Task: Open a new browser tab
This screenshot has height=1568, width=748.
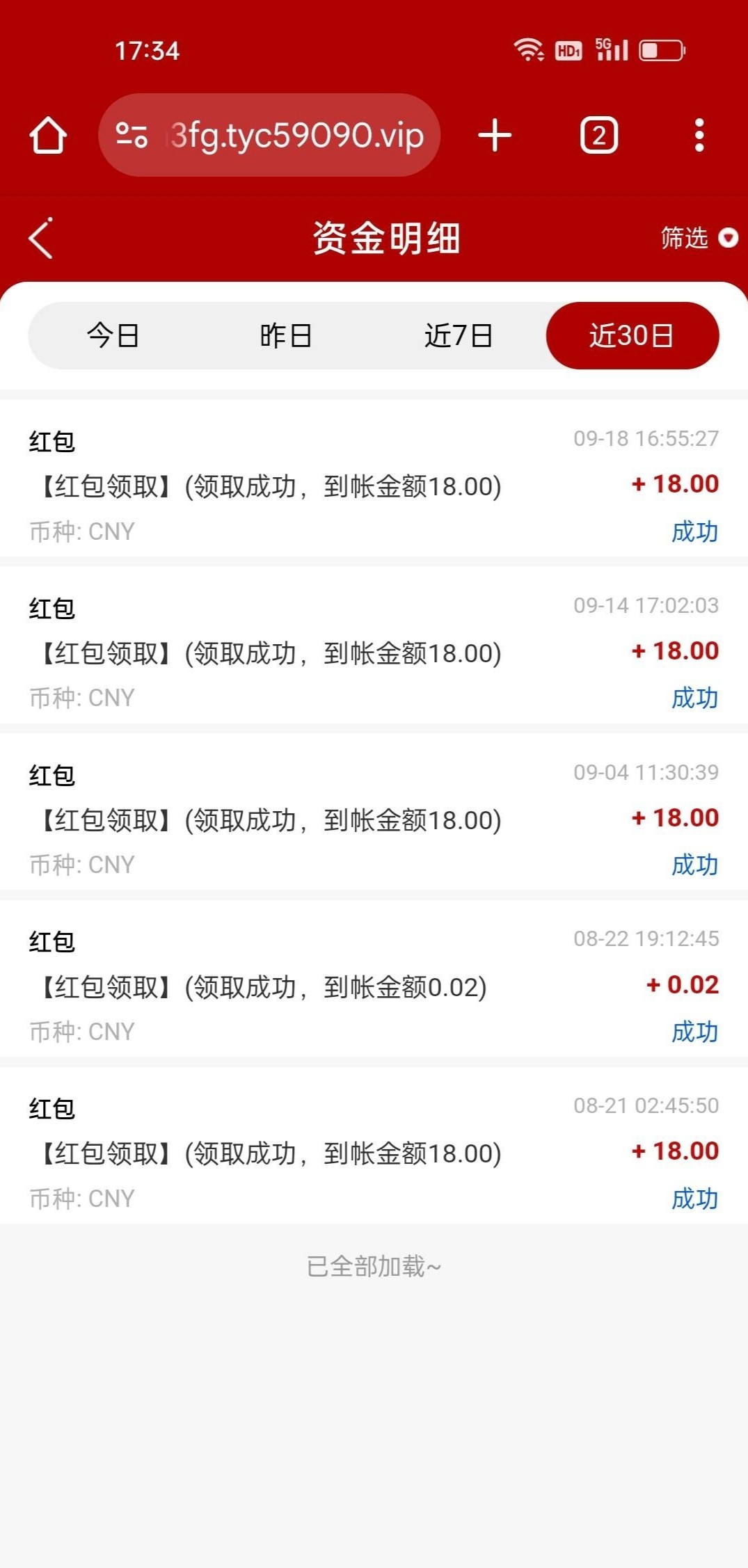Action: [x=495, y=135]
